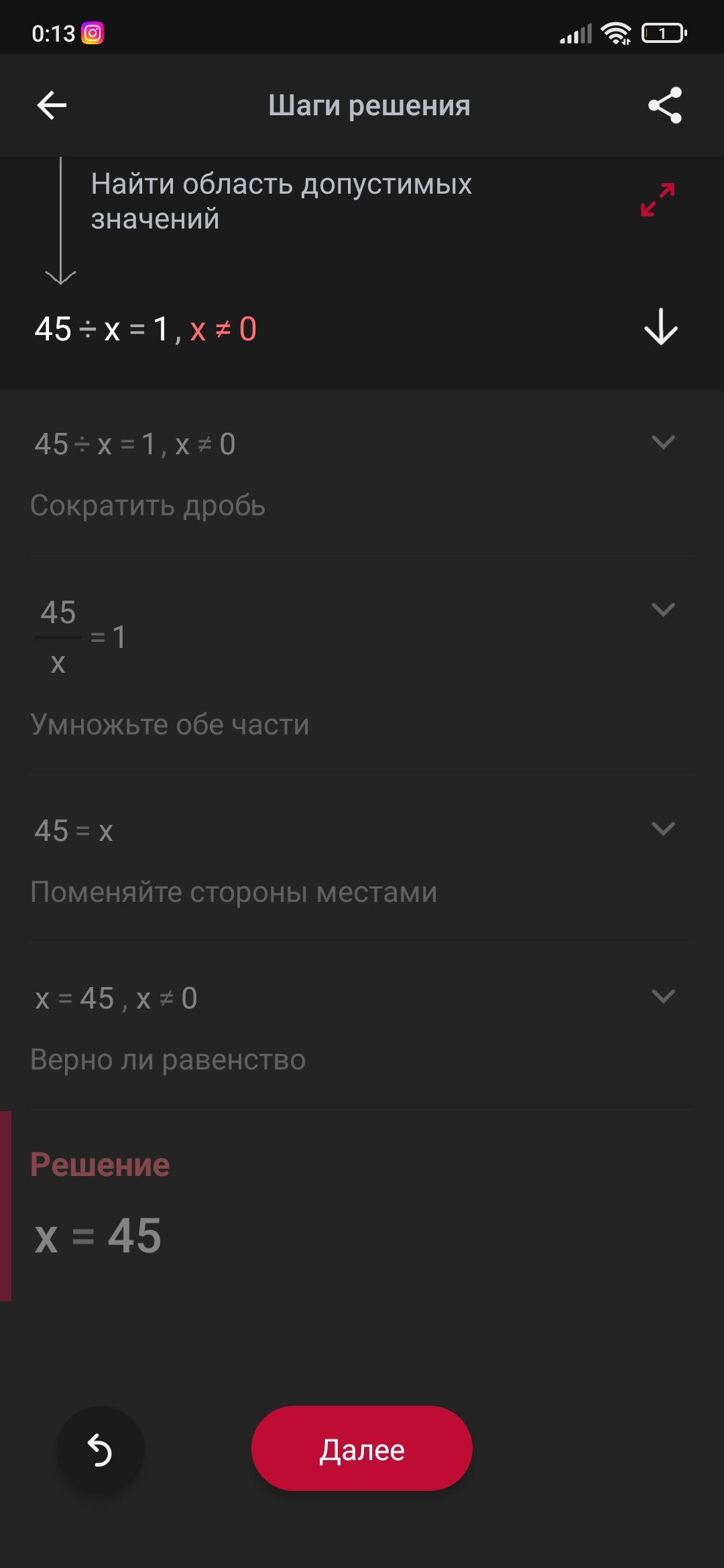Tap the white down arrow beside the highlighted equation
The height and width of the screenshot is (1568, 724).
660,328
